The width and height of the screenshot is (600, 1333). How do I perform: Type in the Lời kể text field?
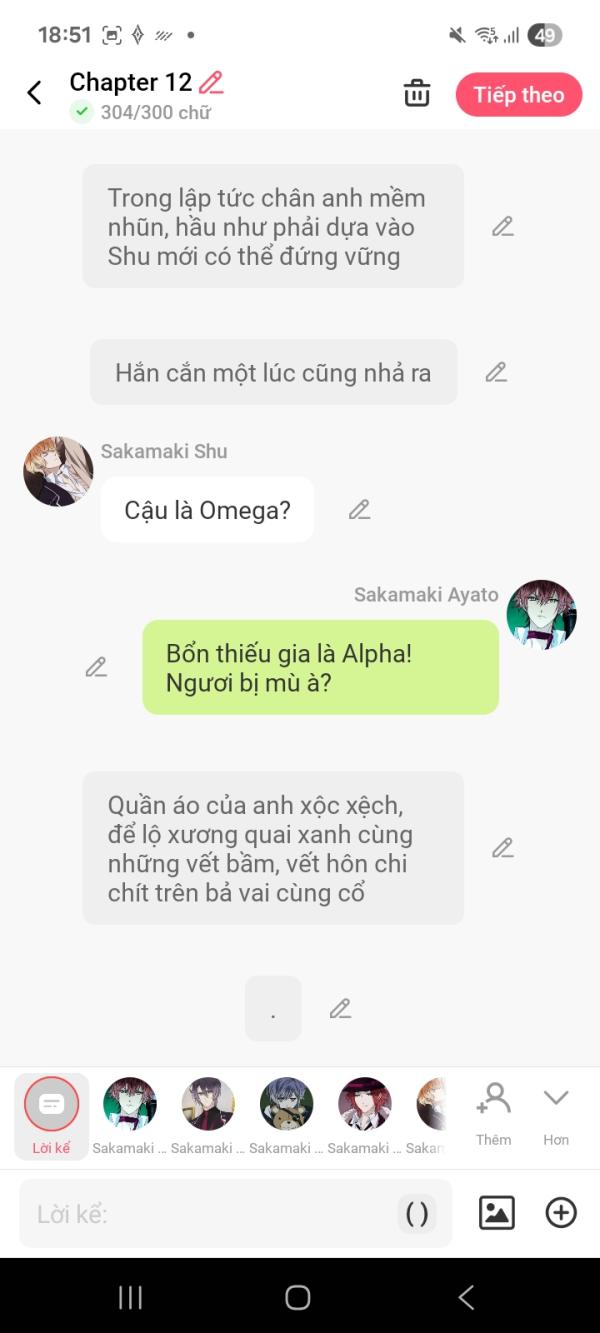click(x=210, y=1214)
